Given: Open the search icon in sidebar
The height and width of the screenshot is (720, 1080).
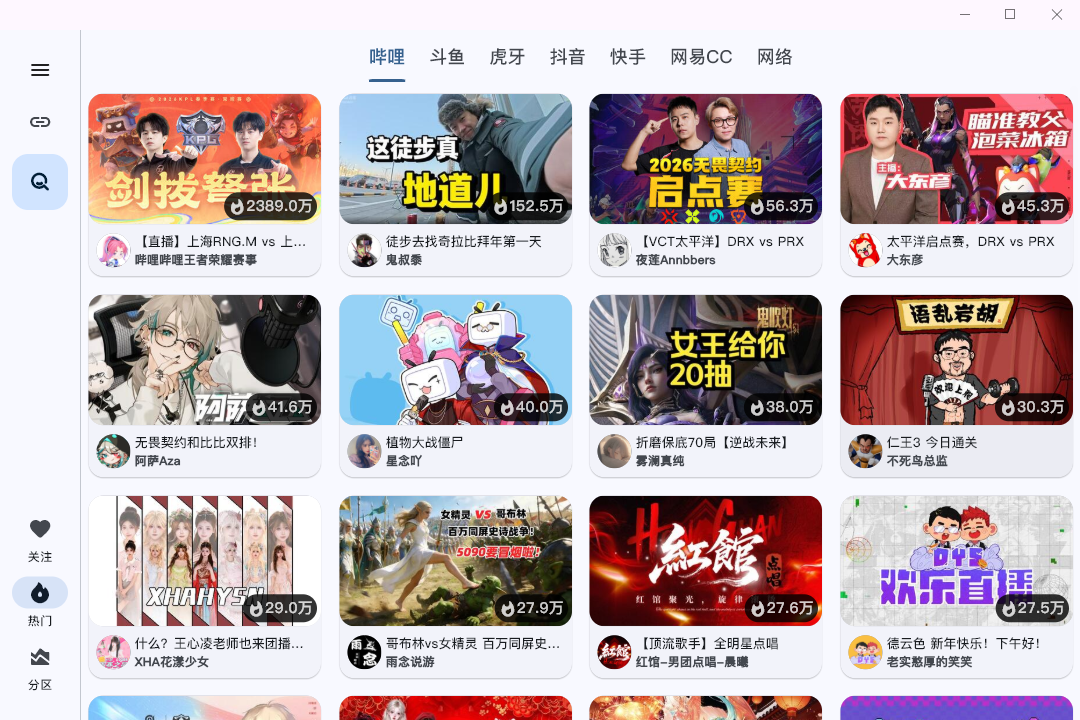Looking at the screenshot, I should [40, 182].
